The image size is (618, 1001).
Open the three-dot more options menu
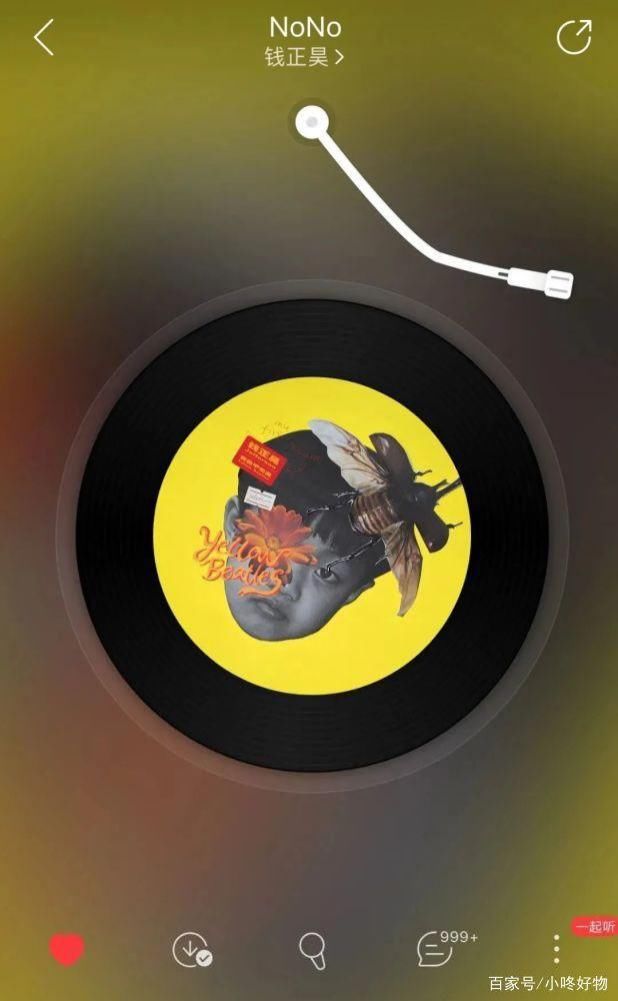coord(557,949)
